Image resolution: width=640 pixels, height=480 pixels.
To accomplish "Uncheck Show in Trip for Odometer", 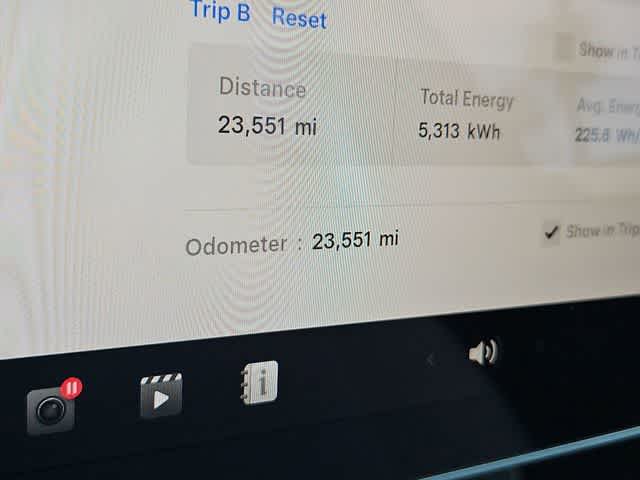I will click(551, 233).
